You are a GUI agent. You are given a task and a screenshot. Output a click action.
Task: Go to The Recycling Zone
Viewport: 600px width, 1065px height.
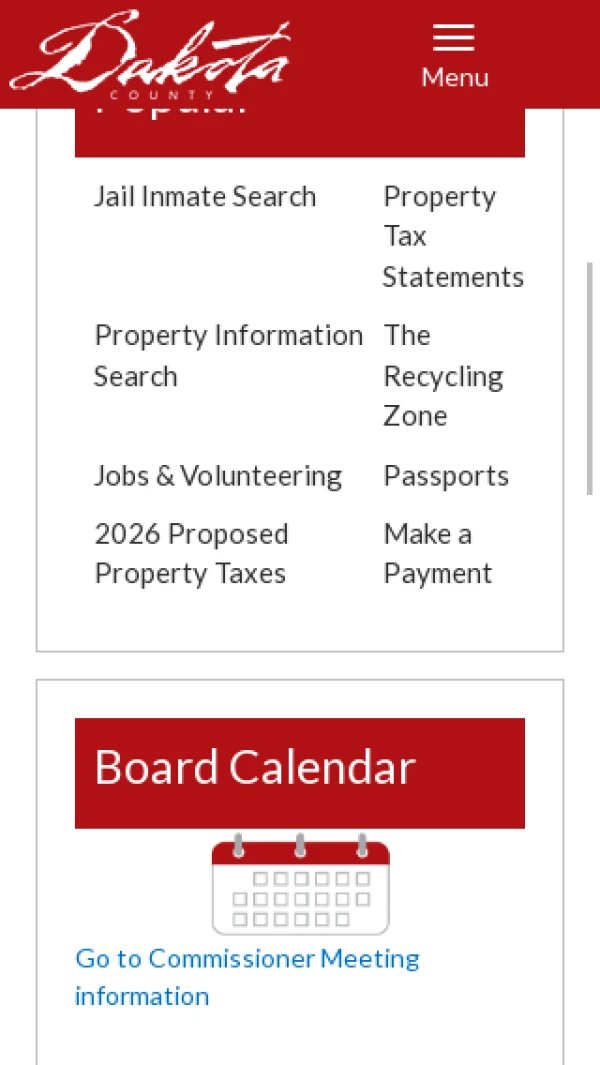tap(443, 376)
